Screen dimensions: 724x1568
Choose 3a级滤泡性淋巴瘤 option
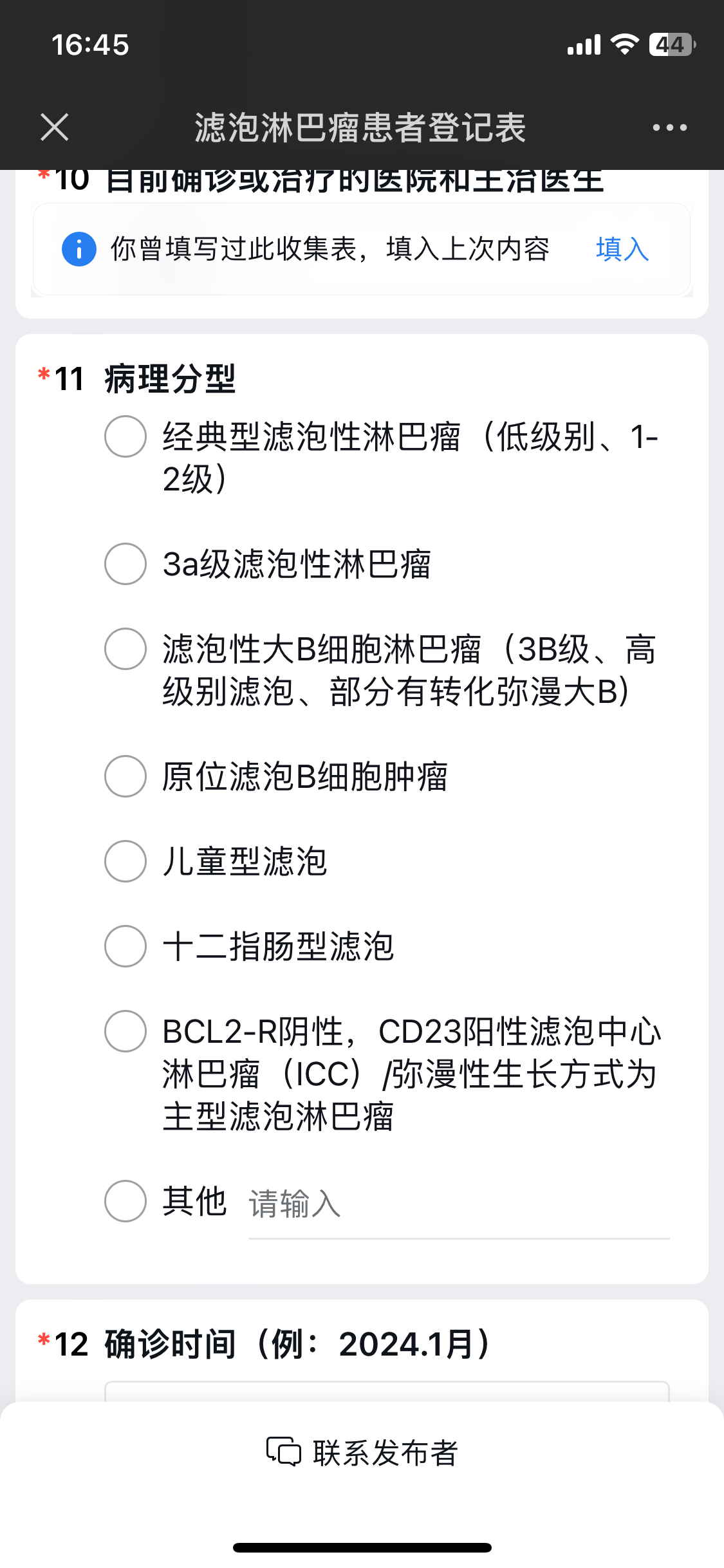pyautogui.click(x=125, y=564)
